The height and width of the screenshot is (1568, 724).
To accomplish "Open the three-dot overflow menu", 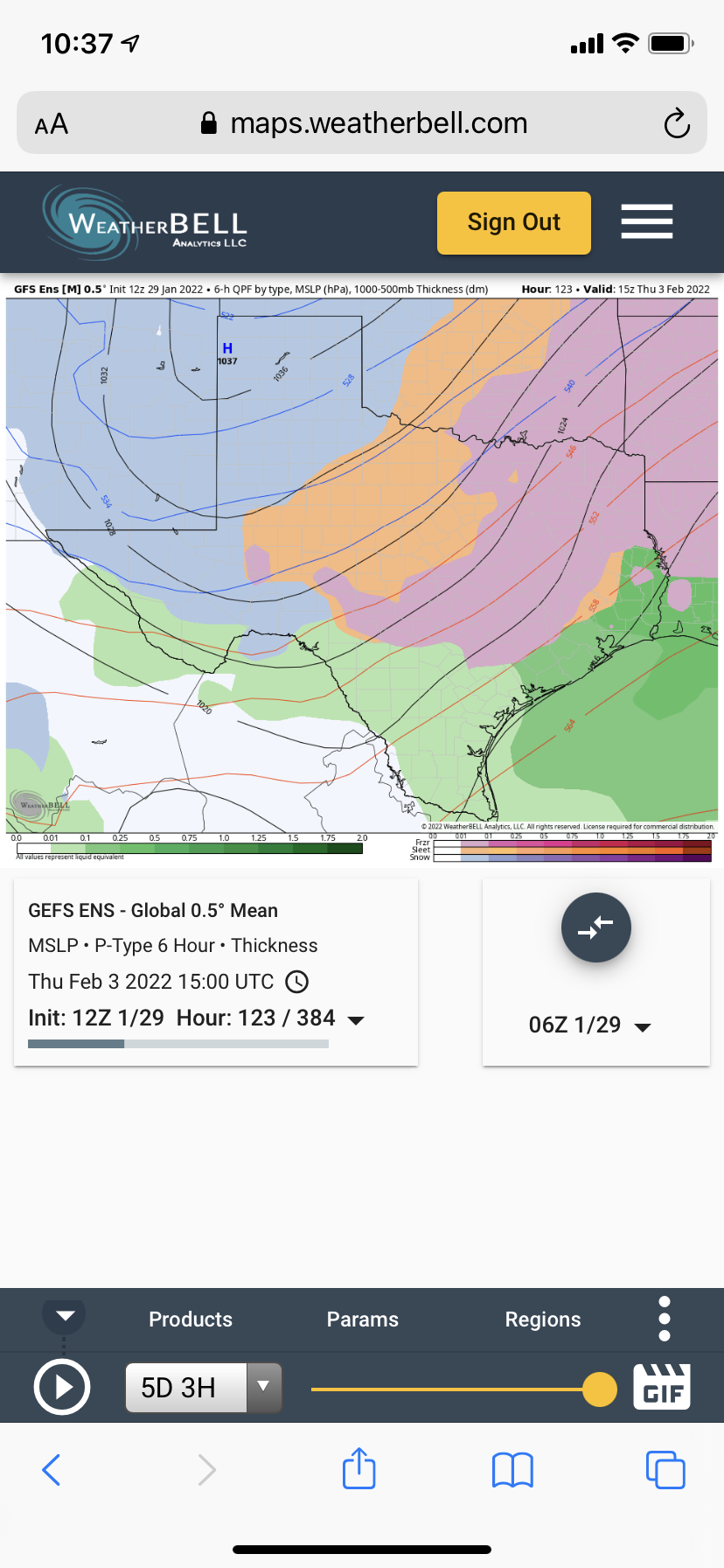I will 665,1319.
